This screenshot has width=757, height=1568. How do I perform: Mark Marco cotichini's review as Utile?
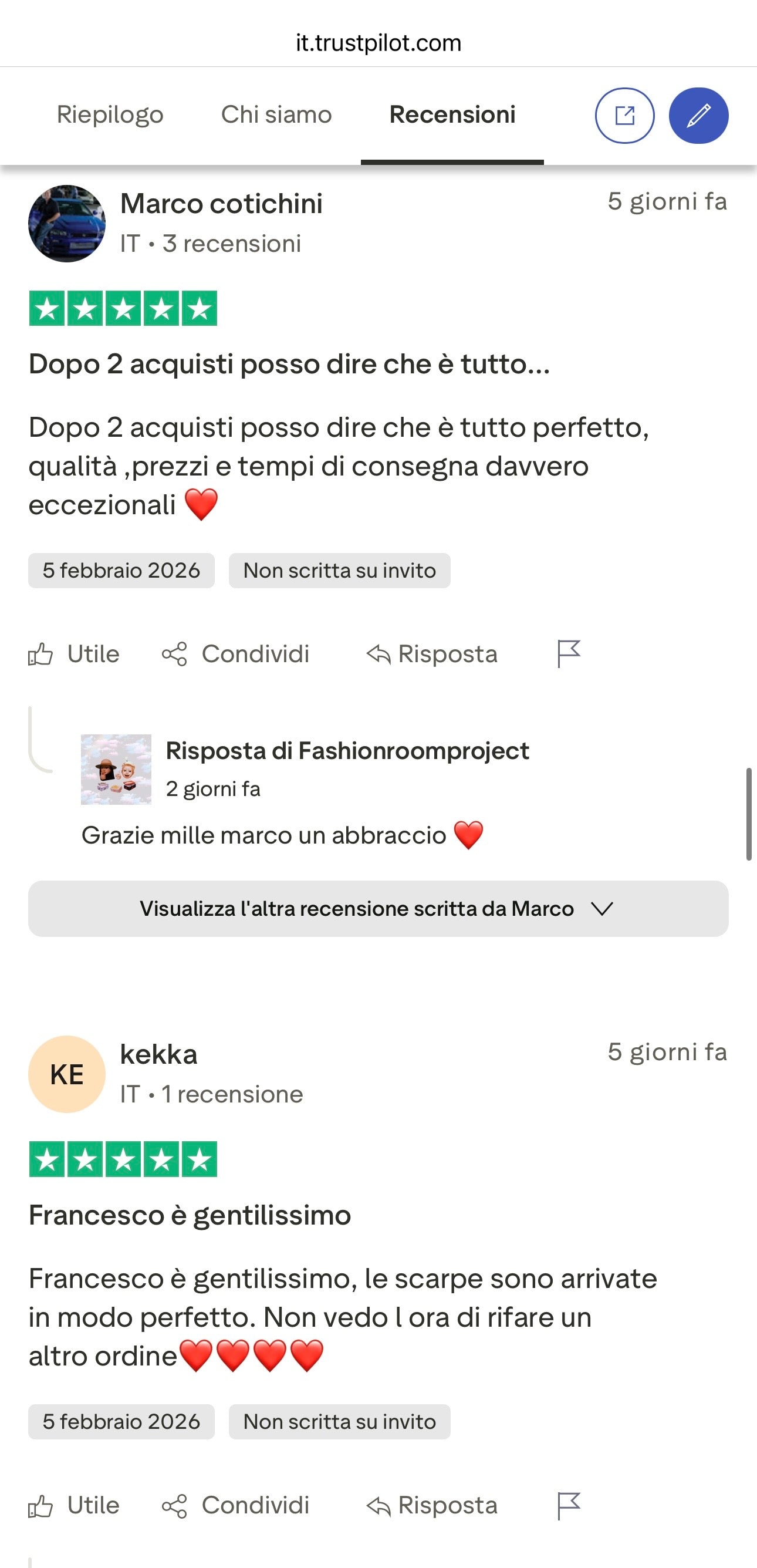click(75, 655)
